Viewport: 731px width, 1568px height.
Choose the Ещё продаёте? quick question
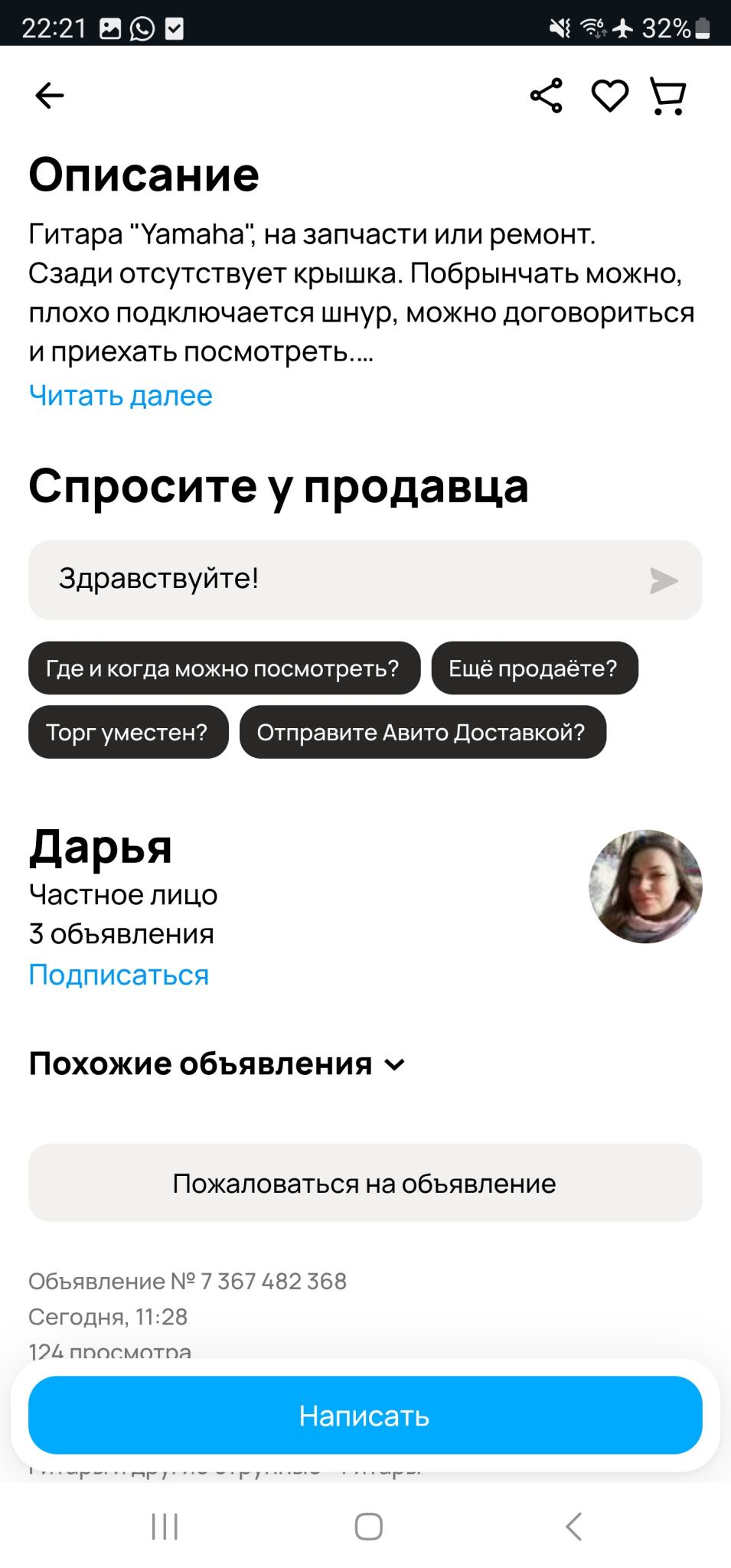[534, 668]
